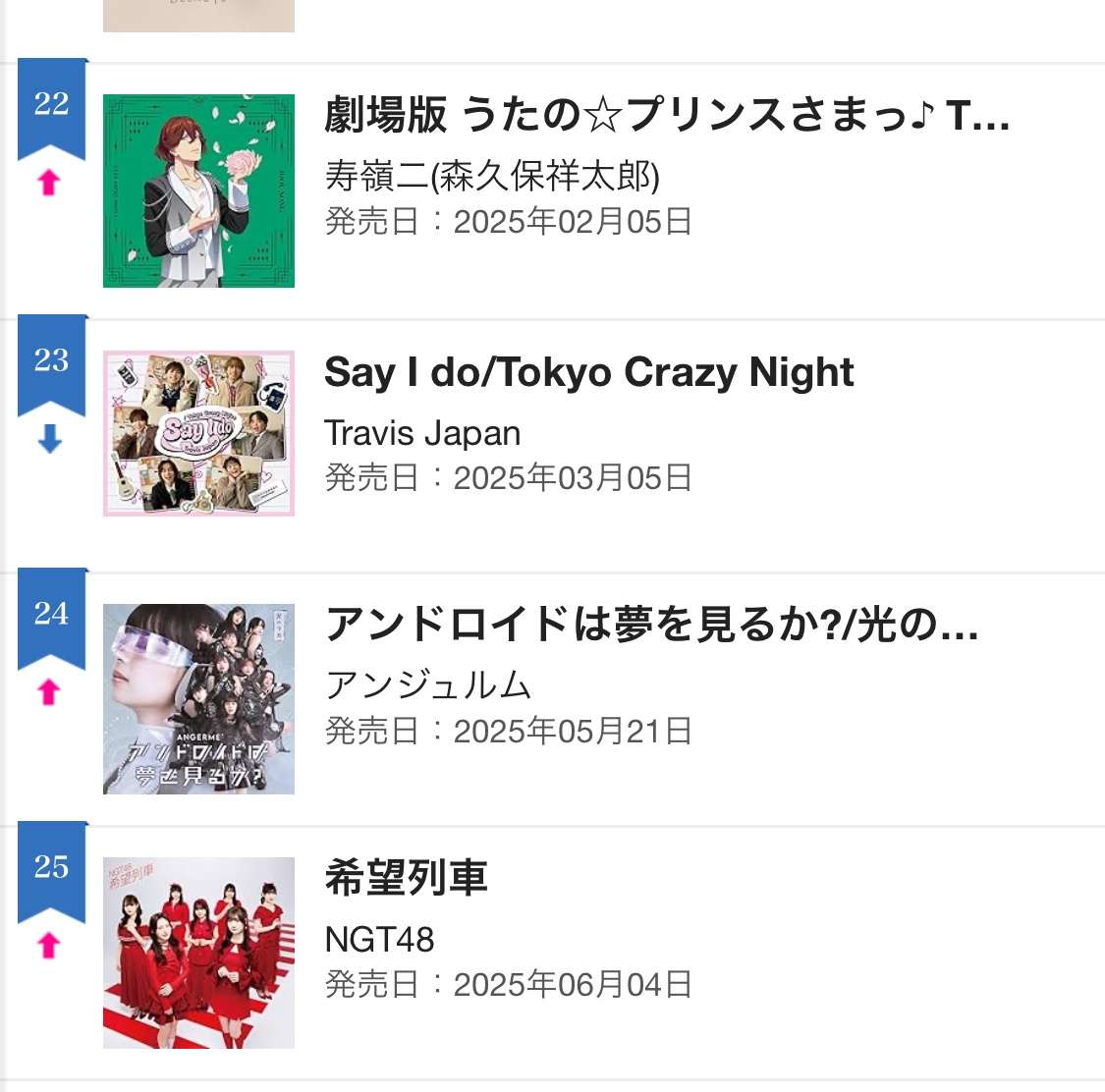Tap the NGT48 希望列車 cover image

pyautogui.click(x=198, y=953)
